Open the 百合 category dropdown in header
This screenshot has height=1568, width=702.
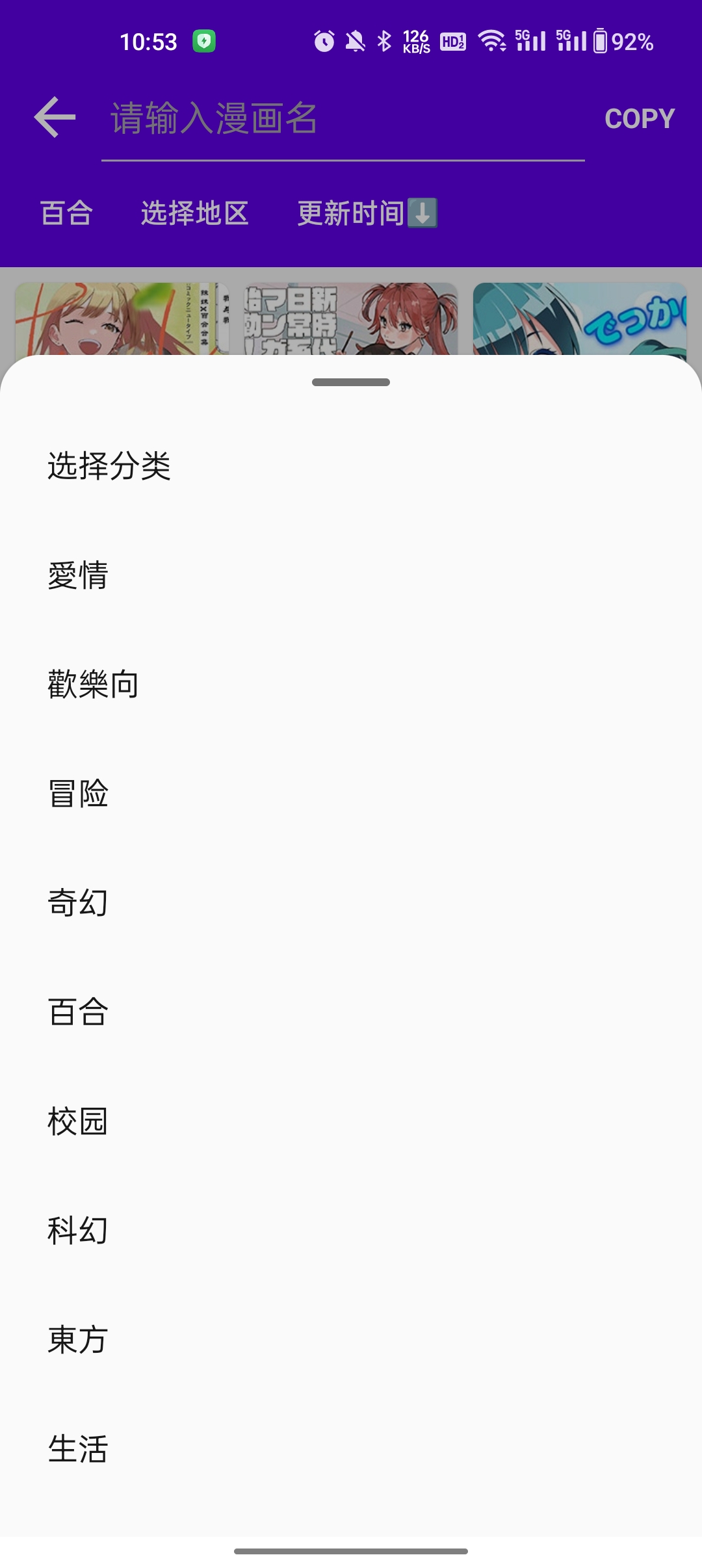pyautogui.click(x=66, y=213)
